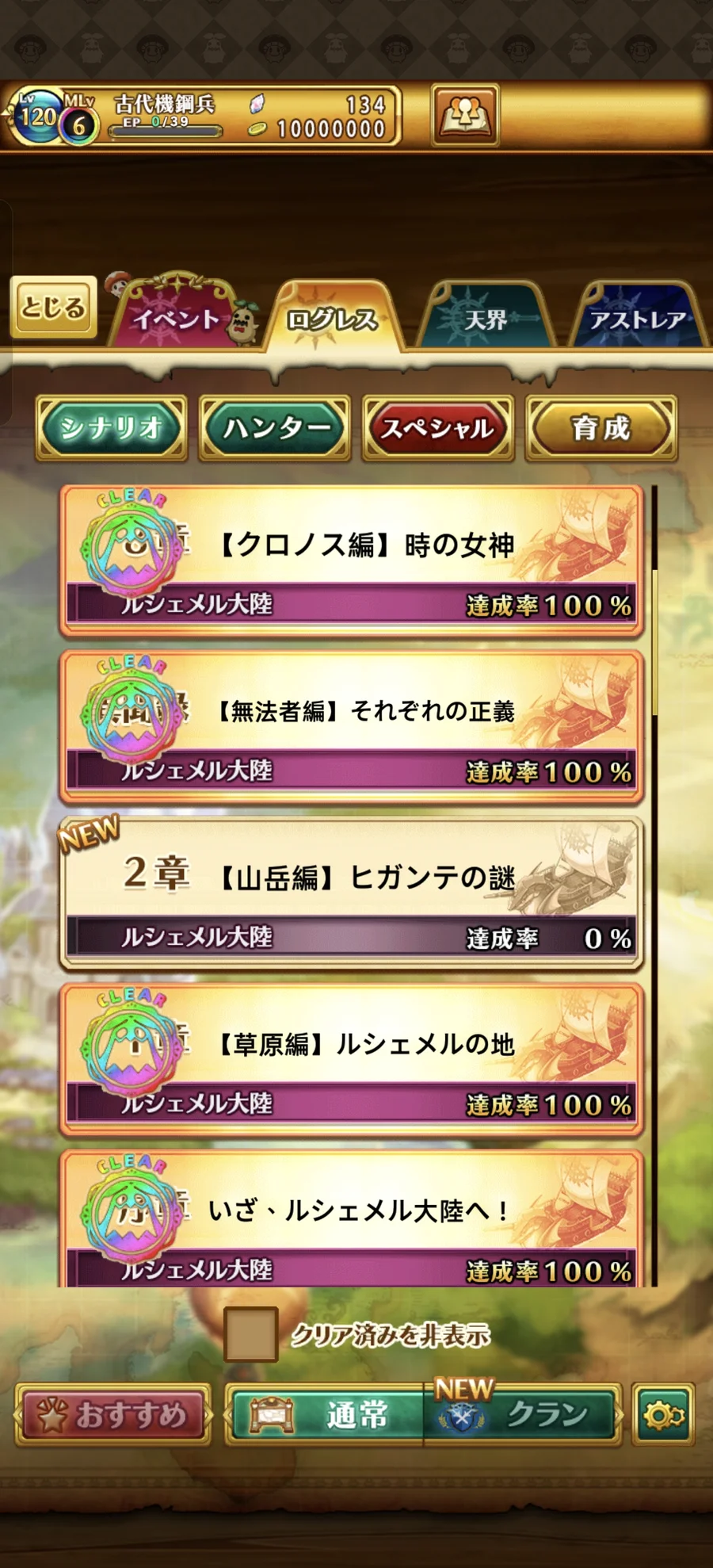713x1568 pixels.
Task: Open the クロノス編 時の女神 quest
Action: click(351, 560)
